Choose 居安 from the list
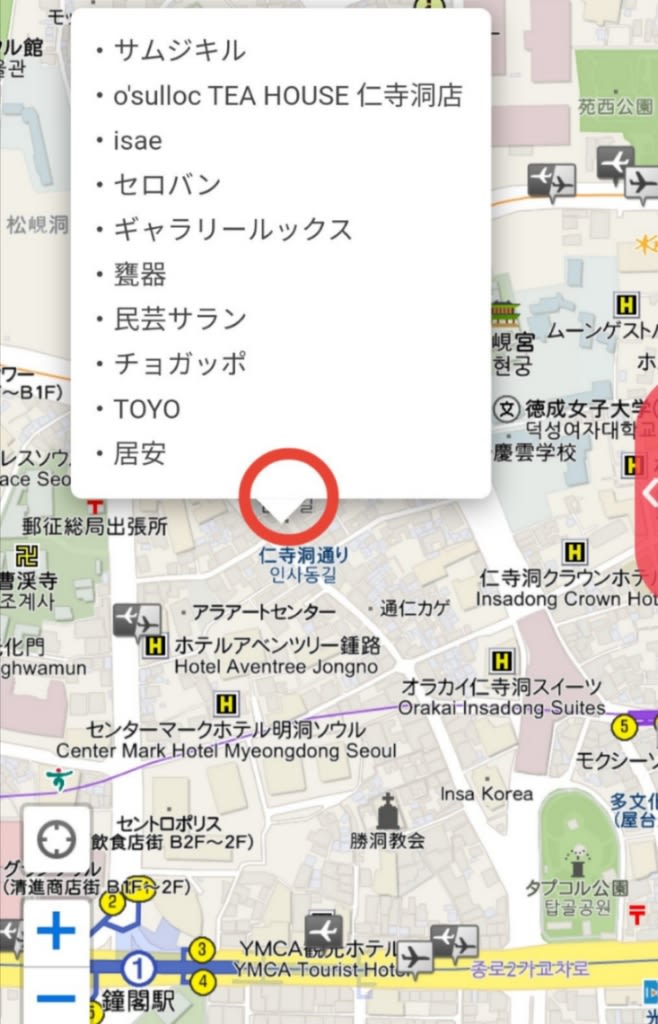Viewport: 658px width, 1024px height. 140,454
